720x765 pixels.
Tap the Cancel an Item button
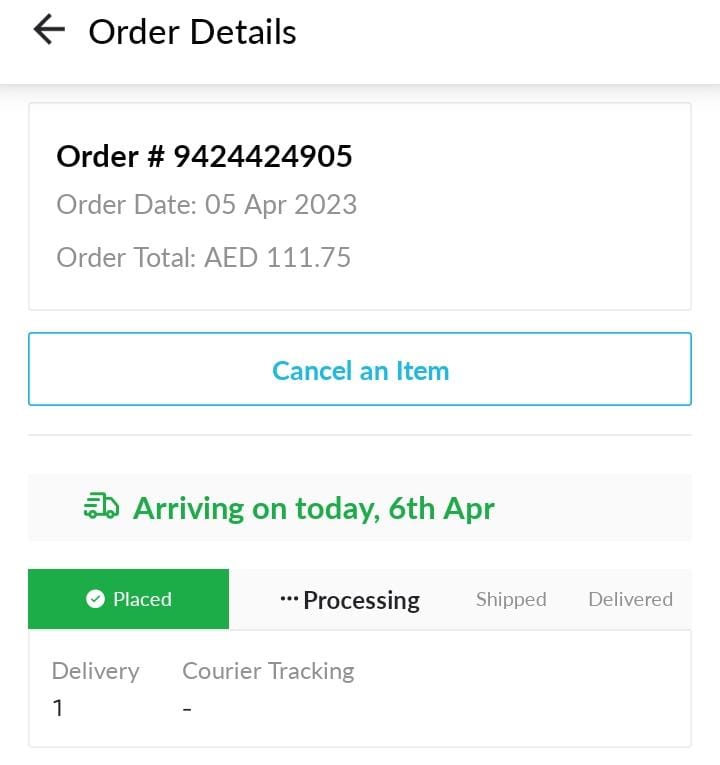coord(360,370)
